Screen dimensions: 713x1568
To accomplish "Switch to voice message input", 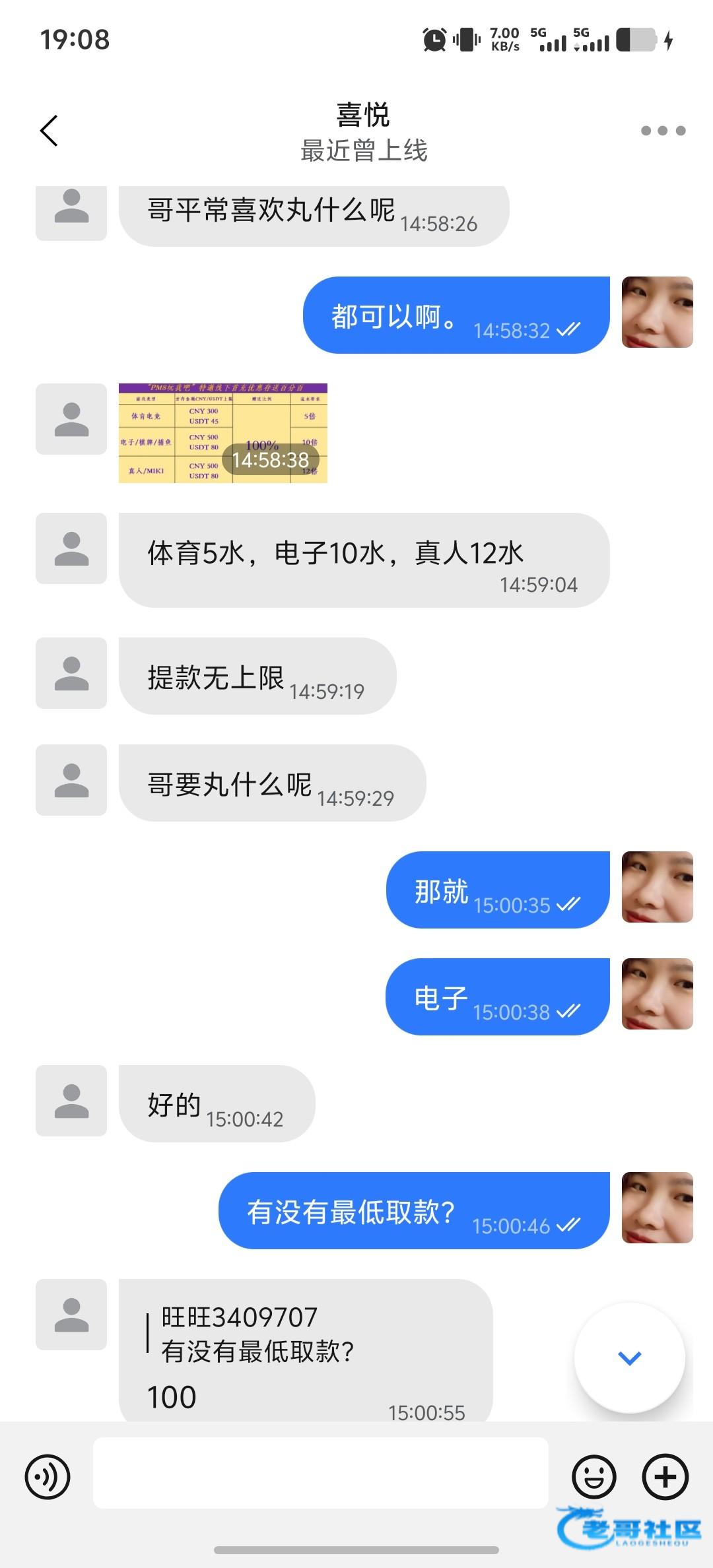I will pyautogui.click(x=48, y=1476).
